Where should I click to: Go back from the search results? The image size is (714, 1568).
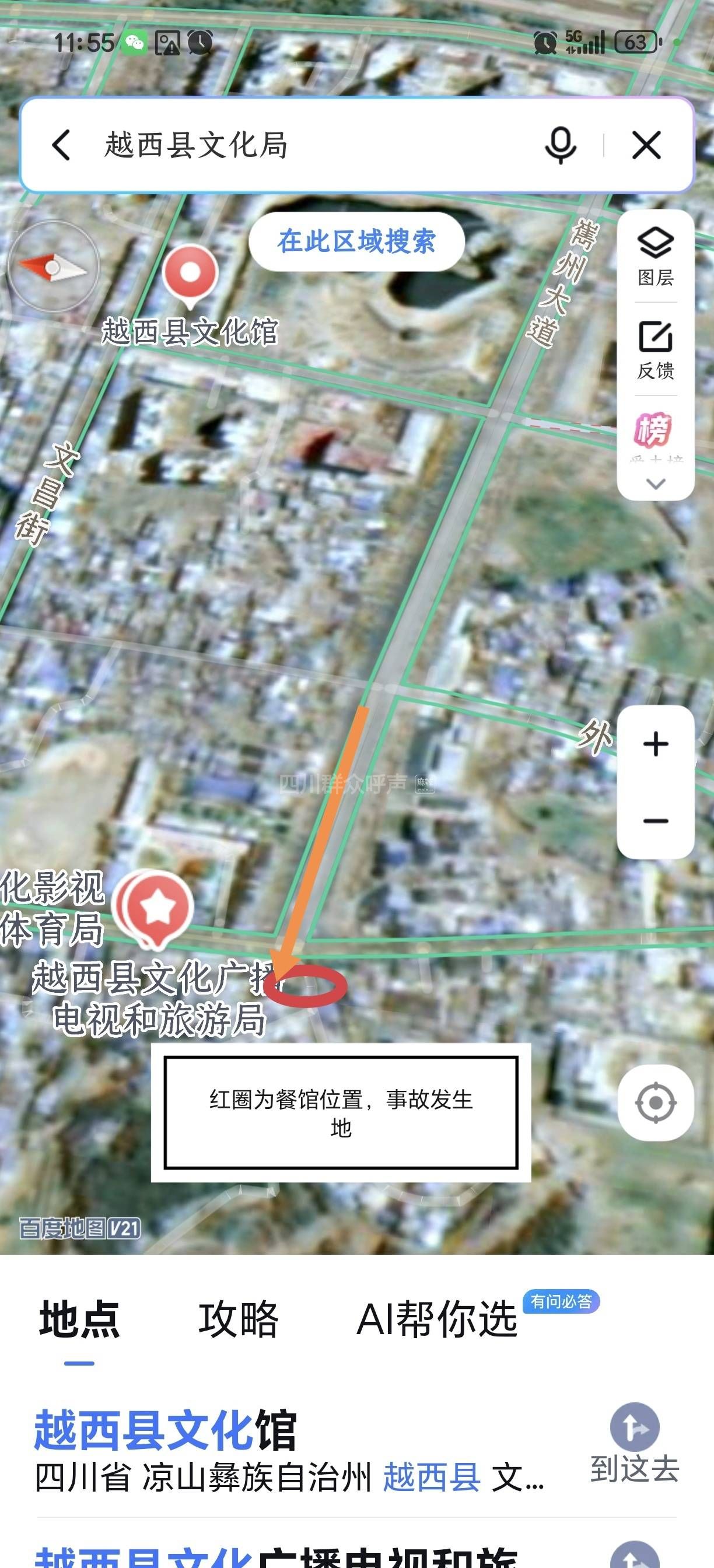[x=61, y=145]
